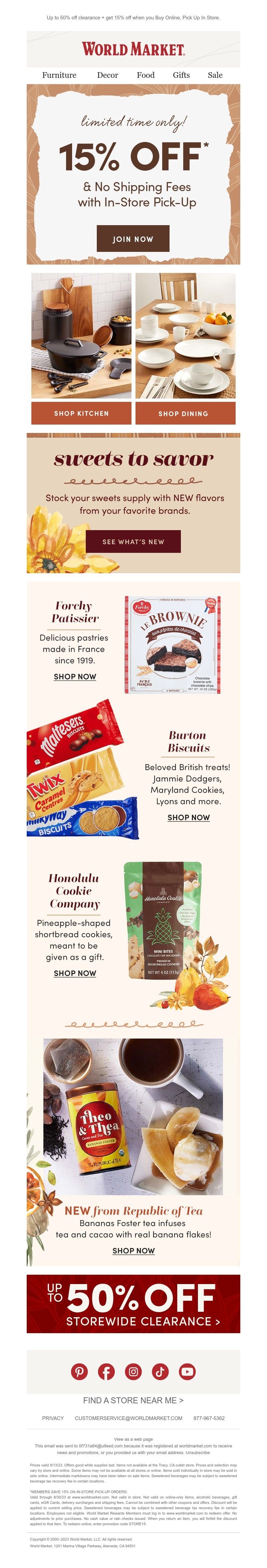
Task: Shop now for Burton Biscuits
Action: 189,817
